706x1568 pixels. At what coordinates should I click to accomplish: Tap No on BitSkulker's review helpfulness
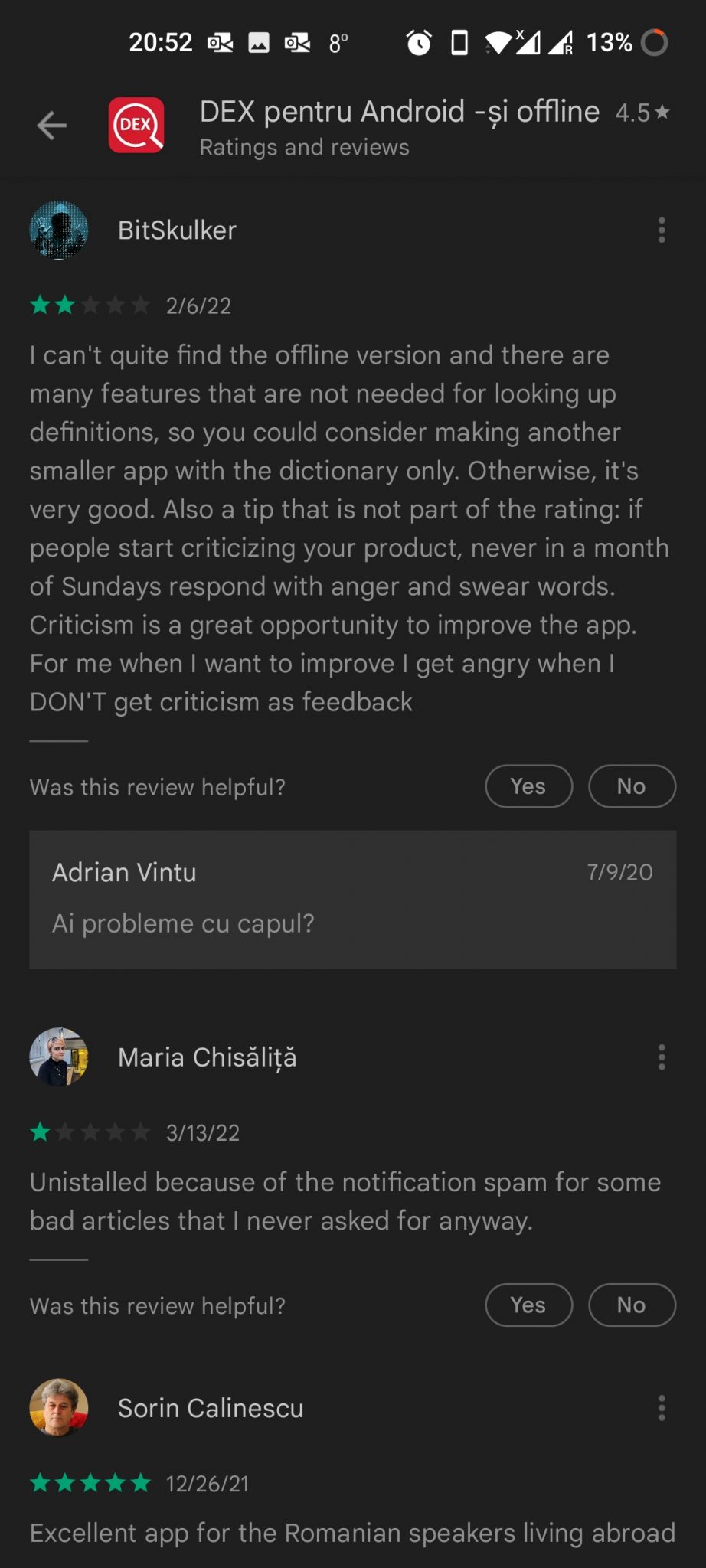point(632,786)
